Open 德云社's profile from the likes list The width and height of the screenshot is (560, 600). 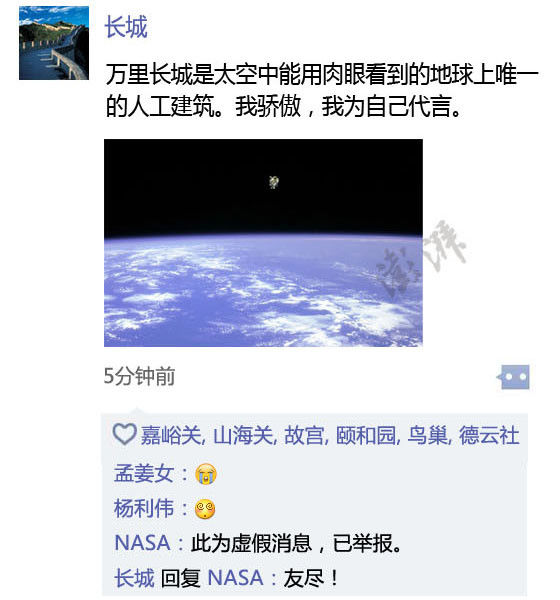(489, 435)
